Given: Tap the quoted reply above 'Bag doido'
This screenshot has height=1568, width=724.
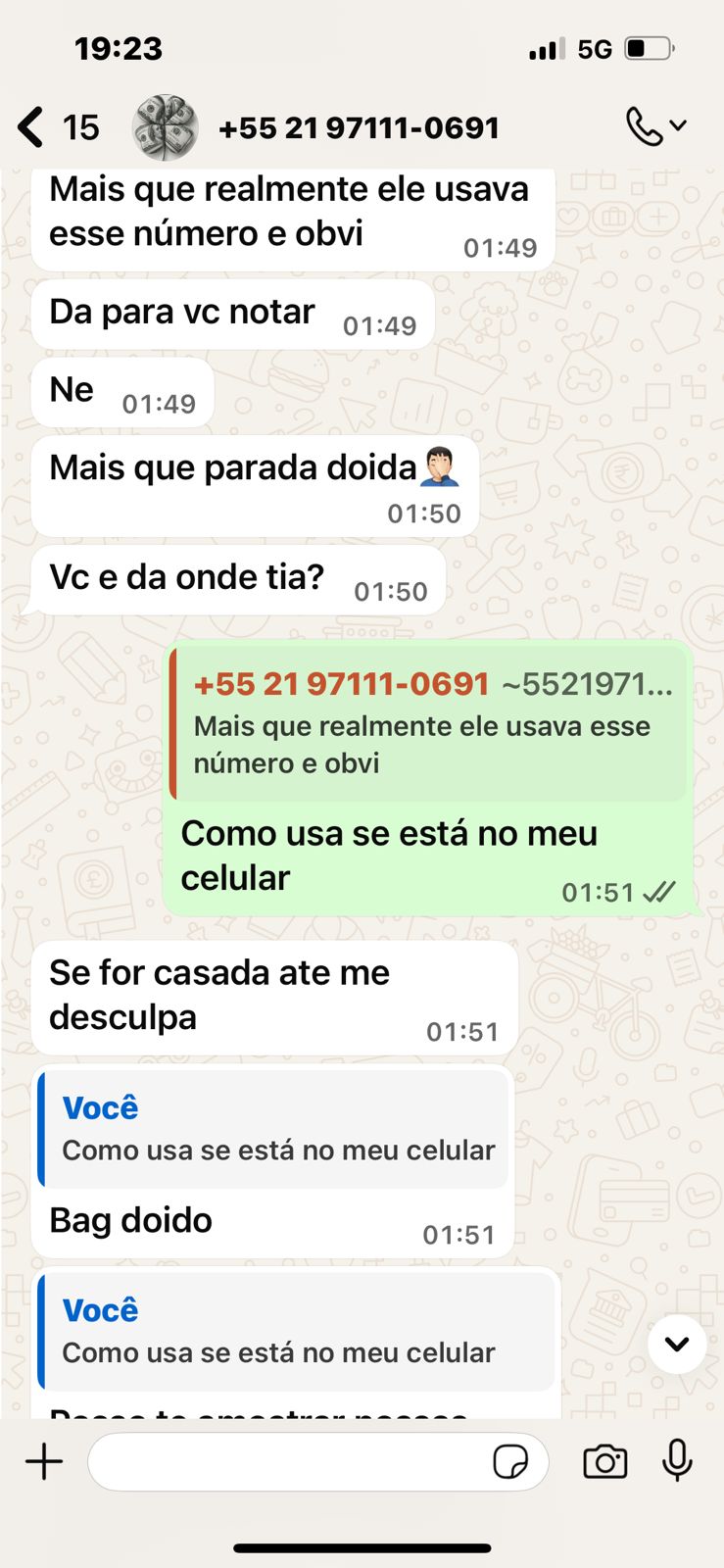Looking at the screenshot, I should click(274, 1129).
